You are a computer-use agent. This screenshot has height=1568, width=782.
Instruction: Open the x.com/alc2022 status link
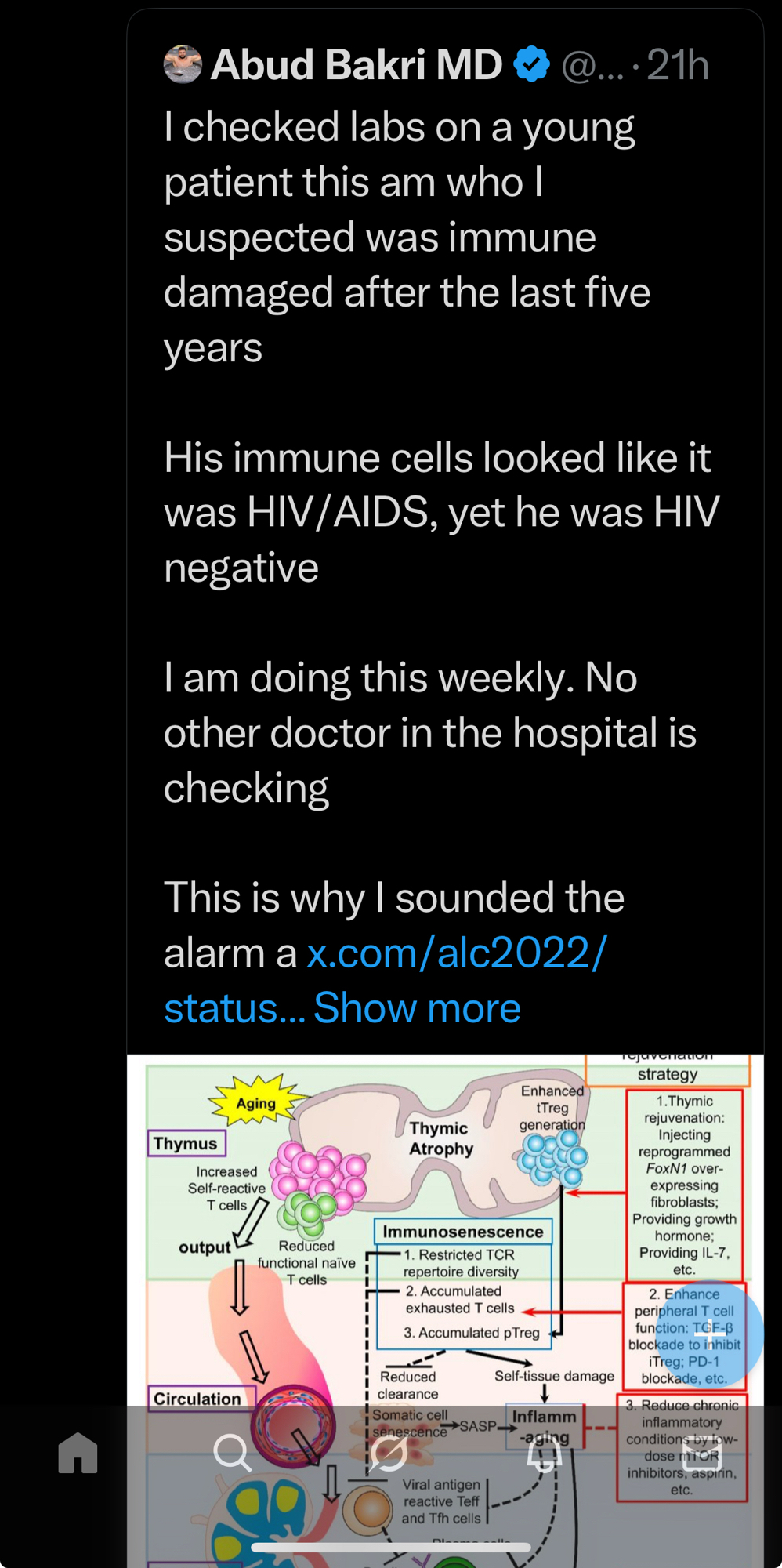456,953
